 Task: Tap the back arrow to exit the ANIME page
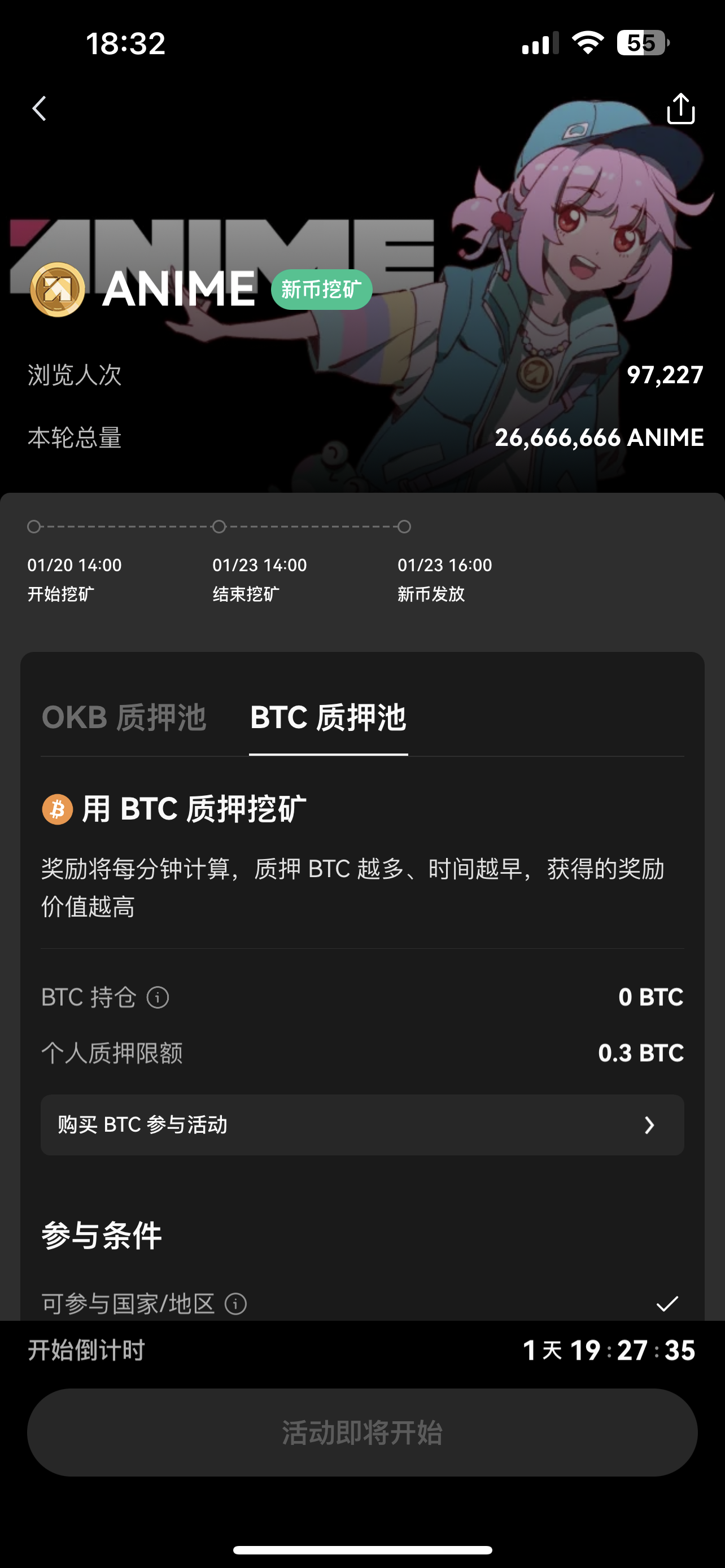[40, 108]
